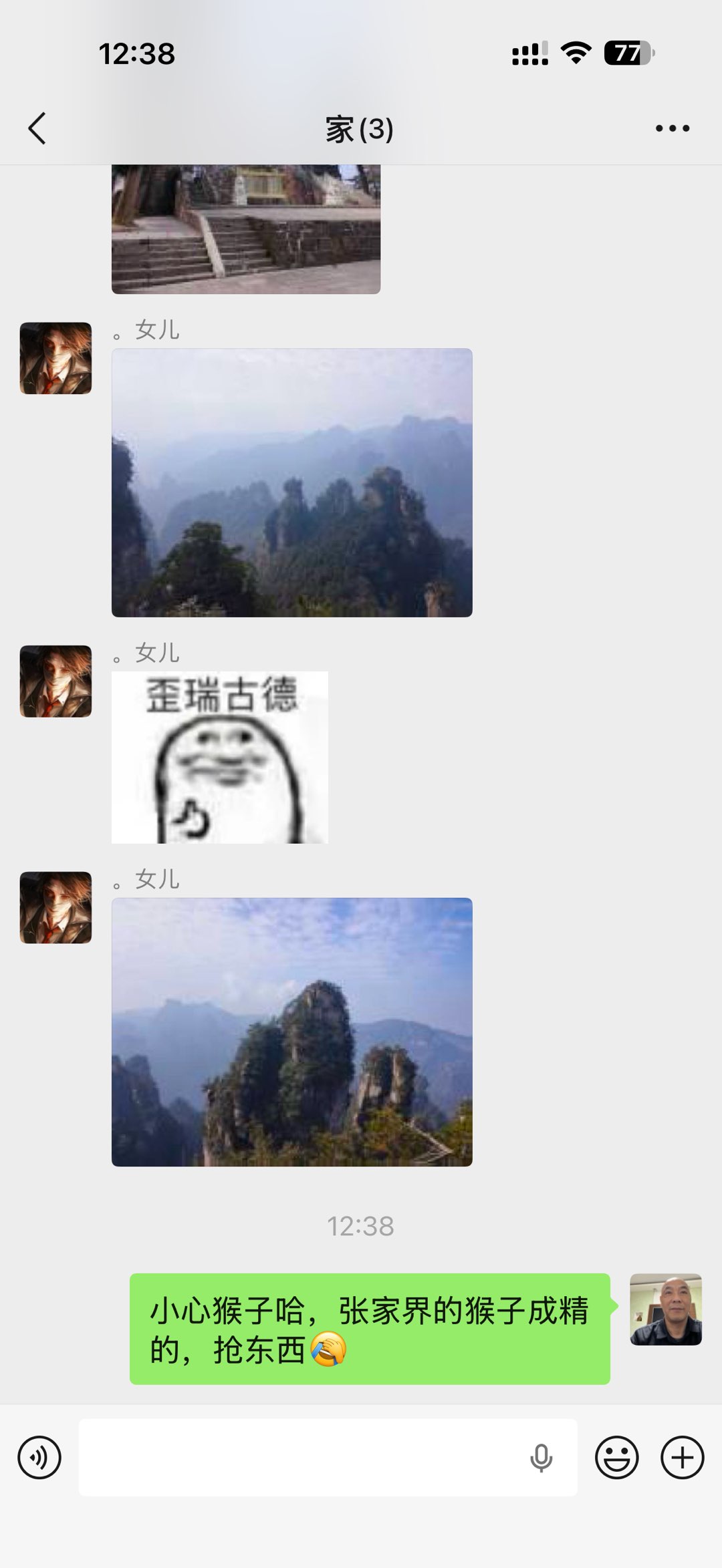Open the group chat options menu
The image size is (722, 1568).
672,128
